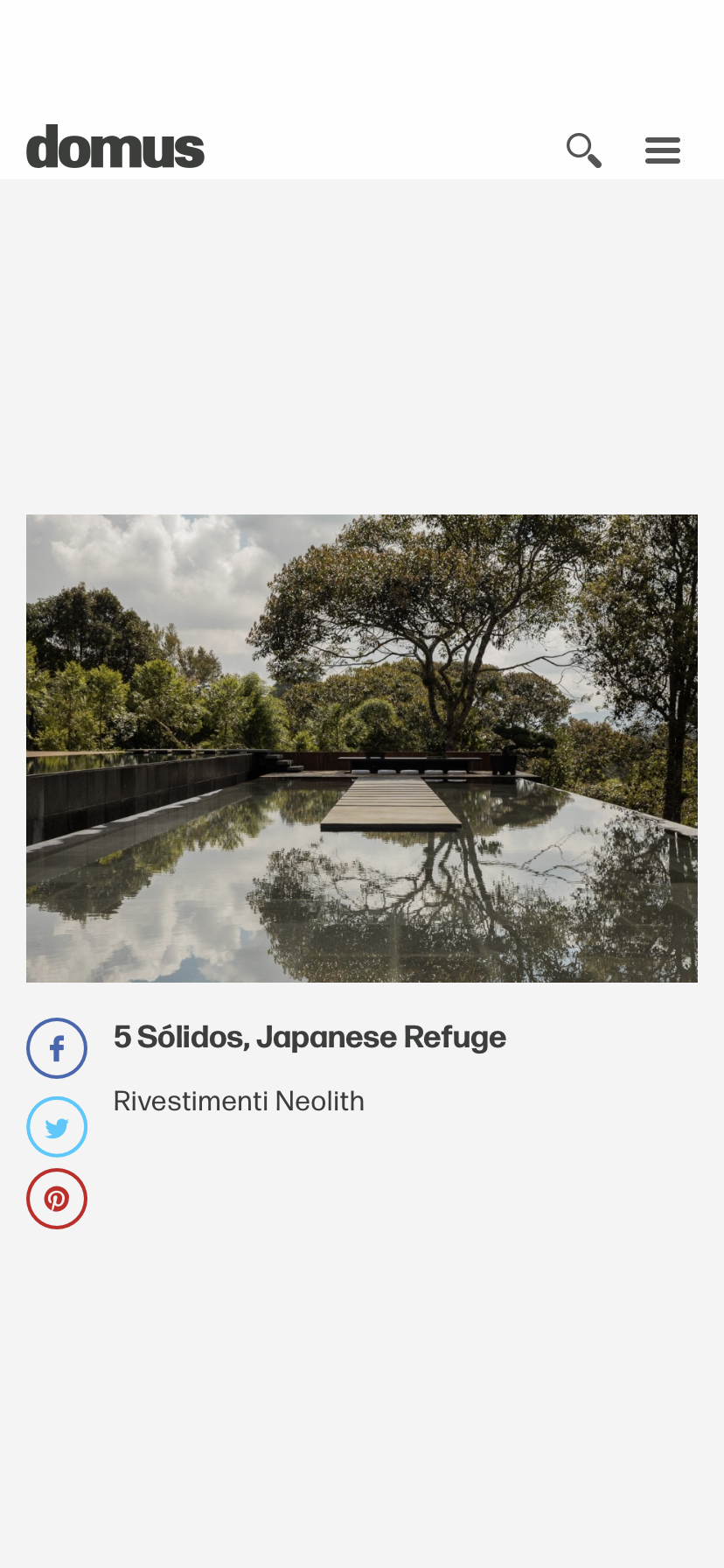Go to the Domus homepage logo
Image resolution: width=724 pixels, height=1568 pixels.
point(115,147)
